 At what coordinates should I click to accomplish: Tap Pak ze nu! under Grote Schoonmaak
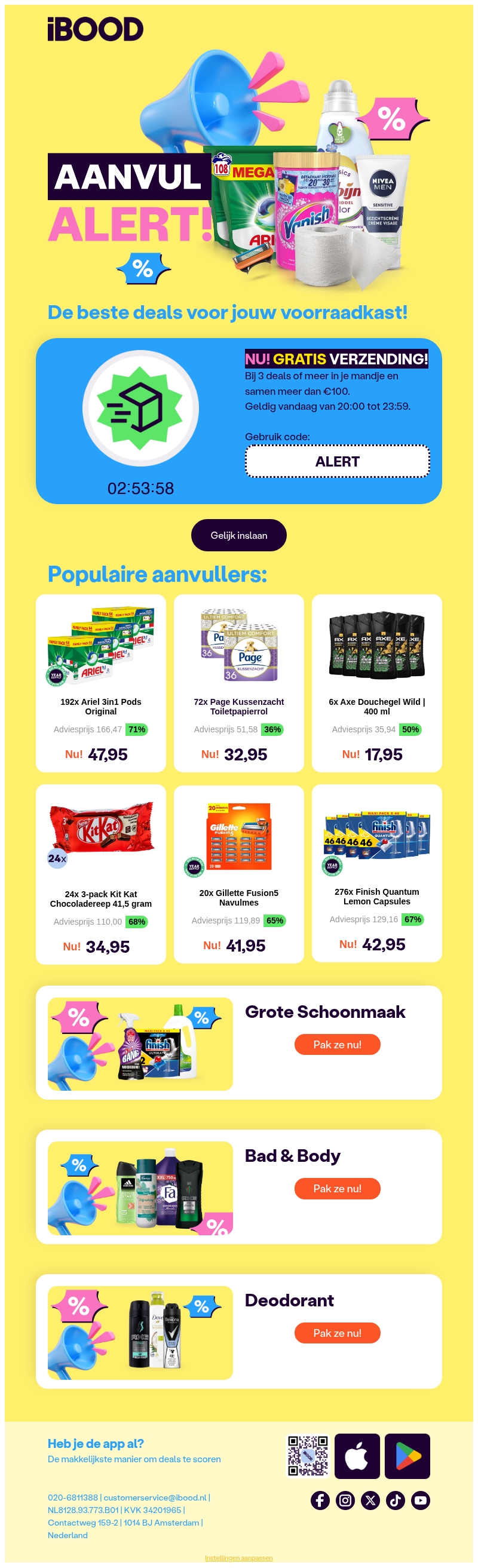tap(337, 1045)
